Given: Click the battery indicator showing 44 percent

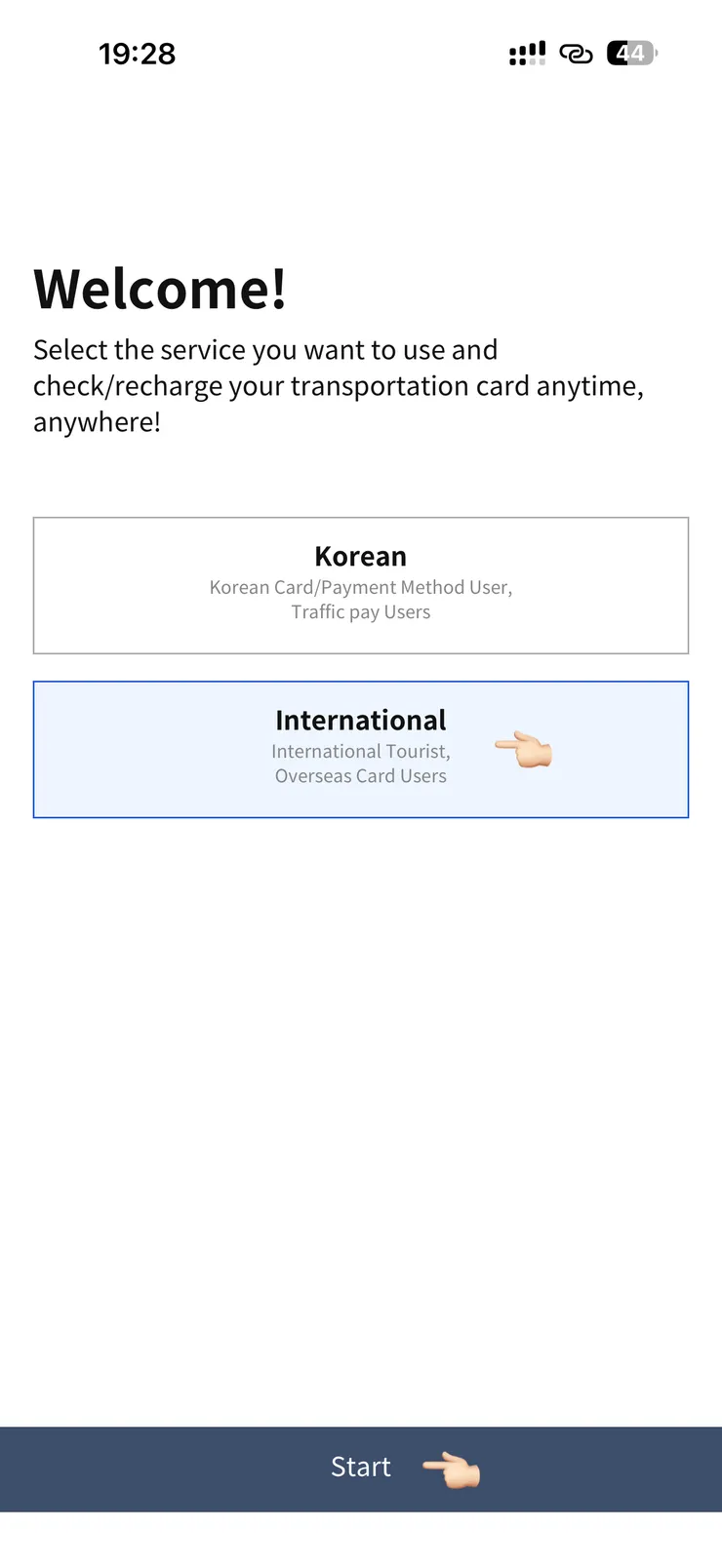Looking at the screenshot, I should pyautogui.click(x=631, y=54).
